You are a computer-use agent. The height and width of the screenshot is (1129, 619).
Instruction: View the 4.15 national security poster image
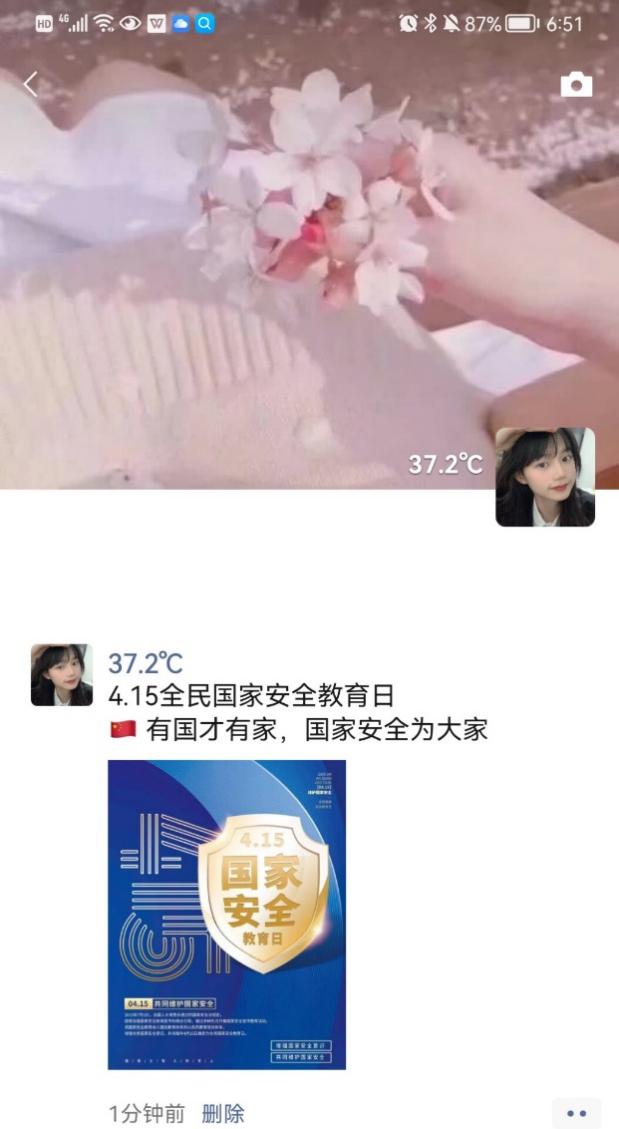pyautogui.click(x=227, y=914)
